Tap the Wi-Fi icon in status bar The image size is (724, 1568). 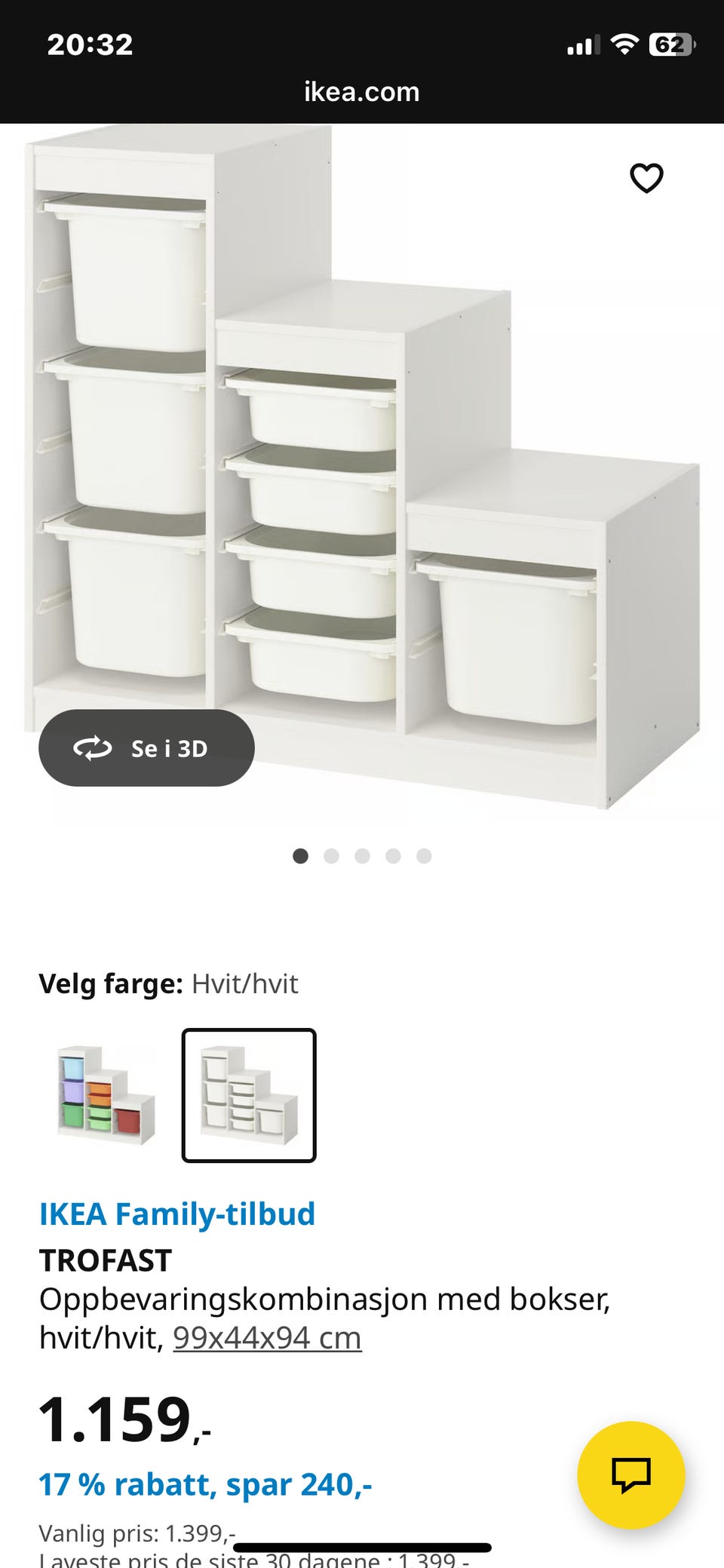(x=627, y=45)
